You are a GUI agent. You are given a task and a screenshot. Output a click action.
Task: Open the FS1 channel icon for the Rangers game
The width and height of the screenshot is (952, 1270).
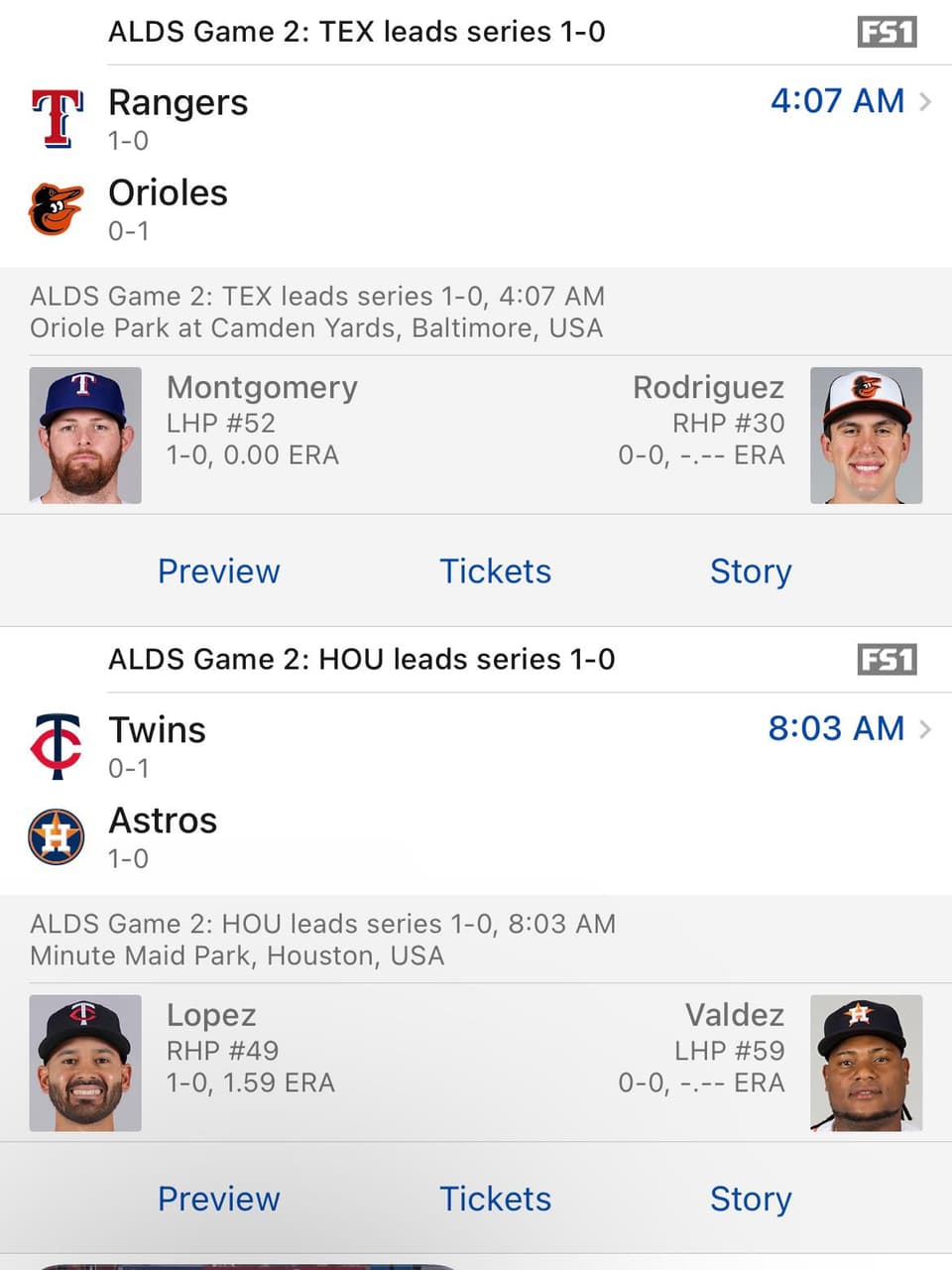coord(887,32)
